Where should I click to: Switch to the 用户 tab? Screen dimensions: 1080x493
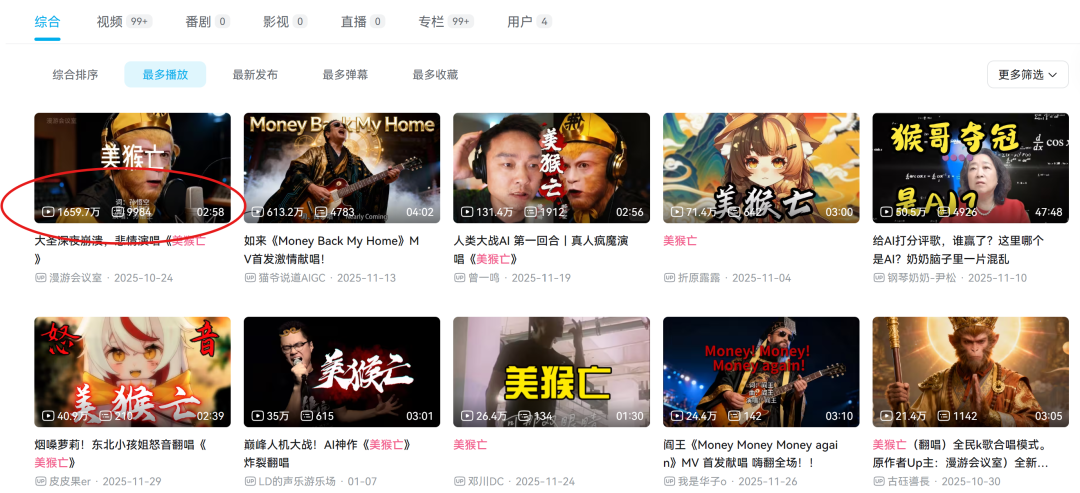pyautogui.click(x=520, y=21)
